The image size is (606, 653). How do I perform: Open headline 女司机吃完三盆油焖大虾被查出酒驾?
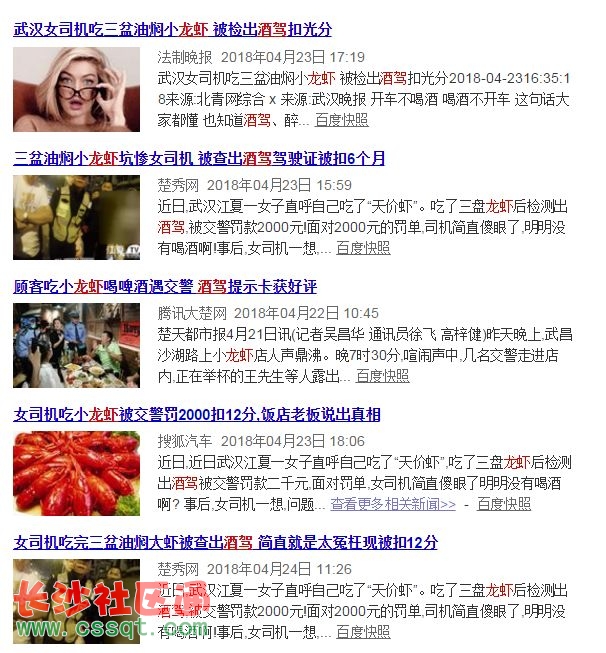pos(225,542)
